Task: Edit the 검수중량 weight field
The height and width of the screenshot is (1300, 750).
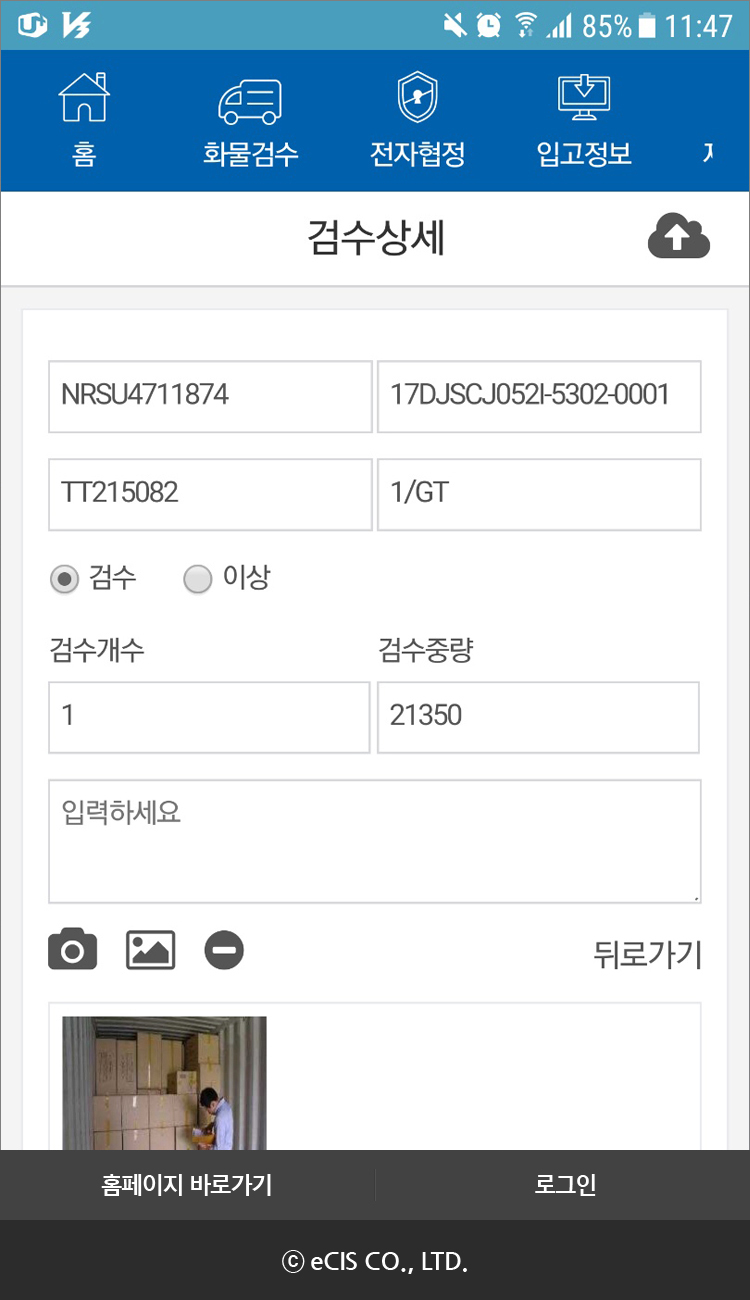Action: [x=538, y=717]
